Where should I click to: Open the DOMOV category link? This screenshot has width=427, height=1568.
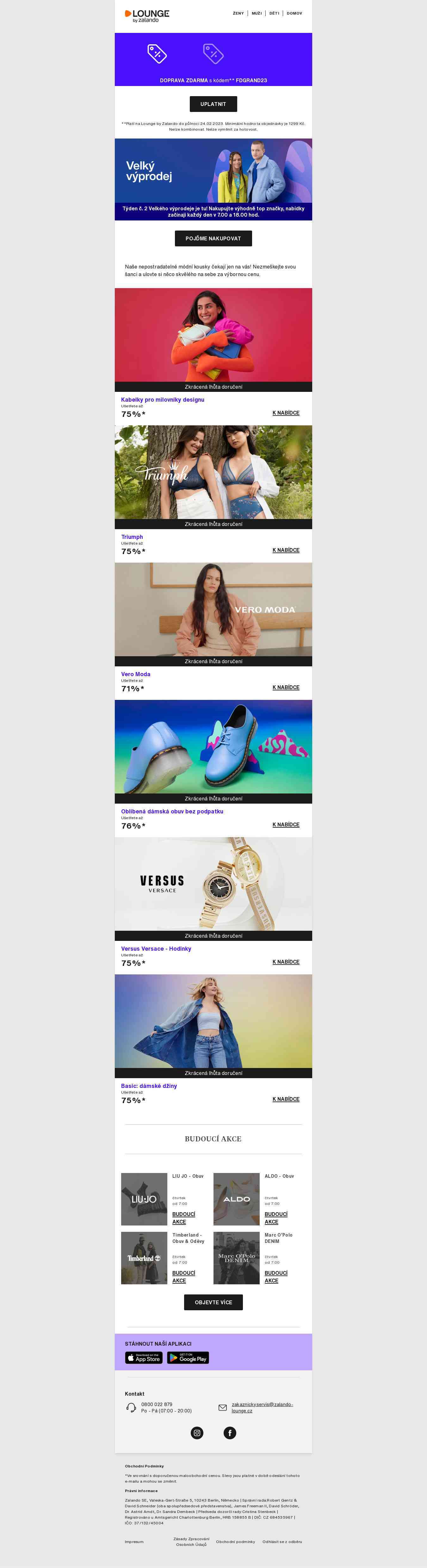coord(294,13)
